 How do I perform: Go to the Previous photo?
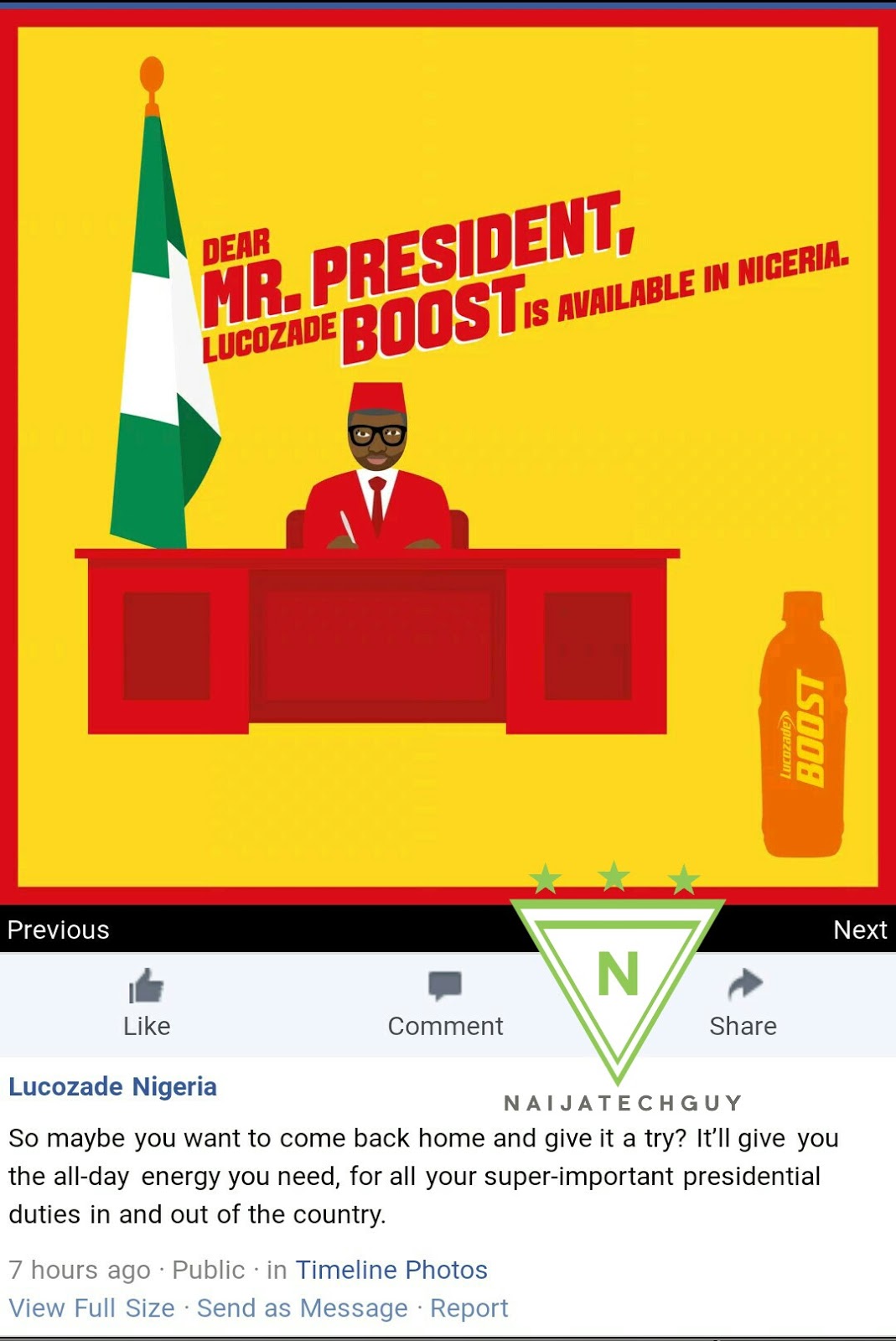[58, 929]
